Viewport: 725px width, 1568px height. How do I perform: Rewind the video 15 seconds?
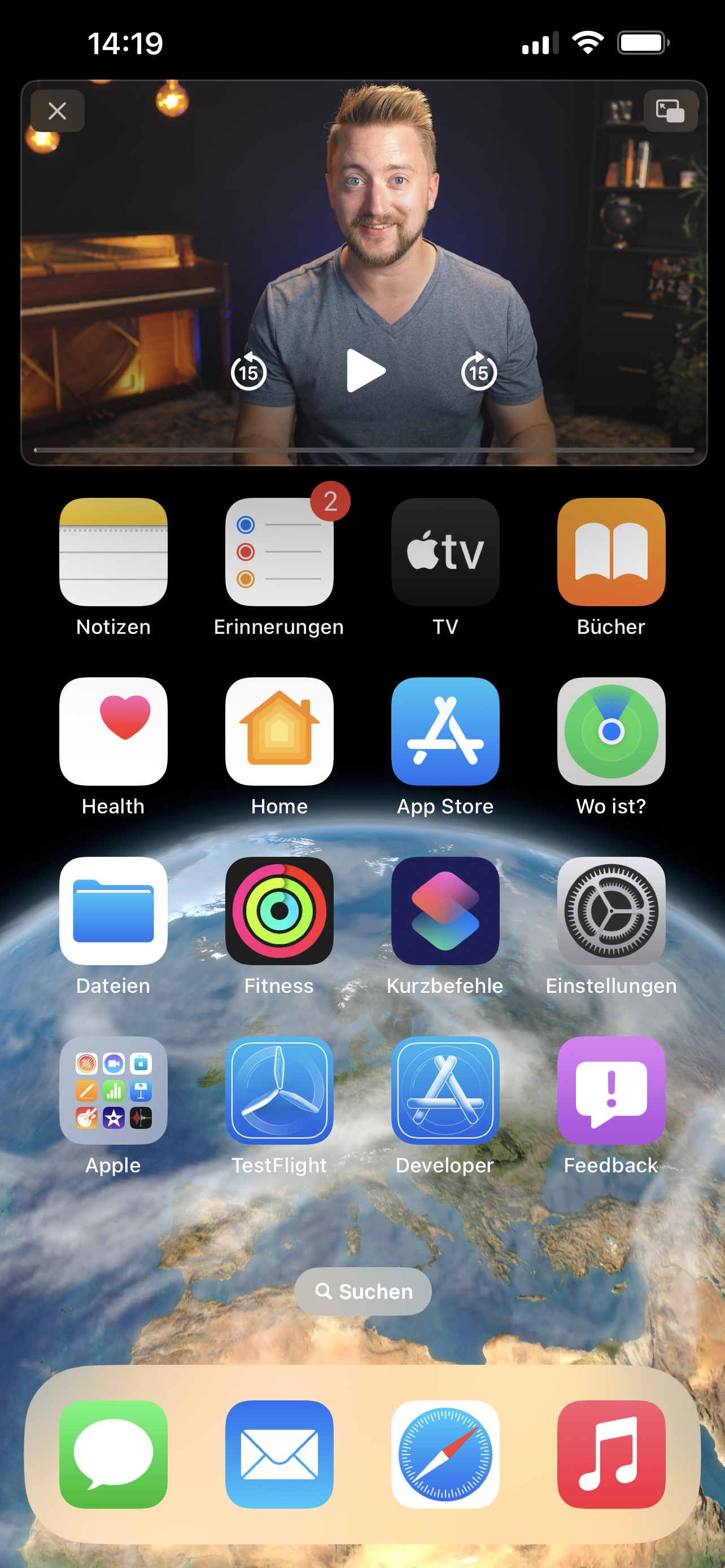248,371
